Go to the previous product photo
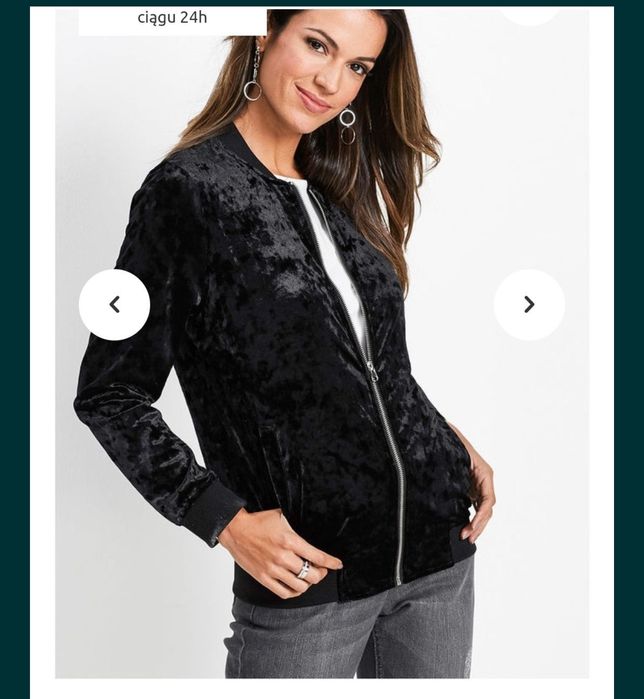 tap(114, 305)
